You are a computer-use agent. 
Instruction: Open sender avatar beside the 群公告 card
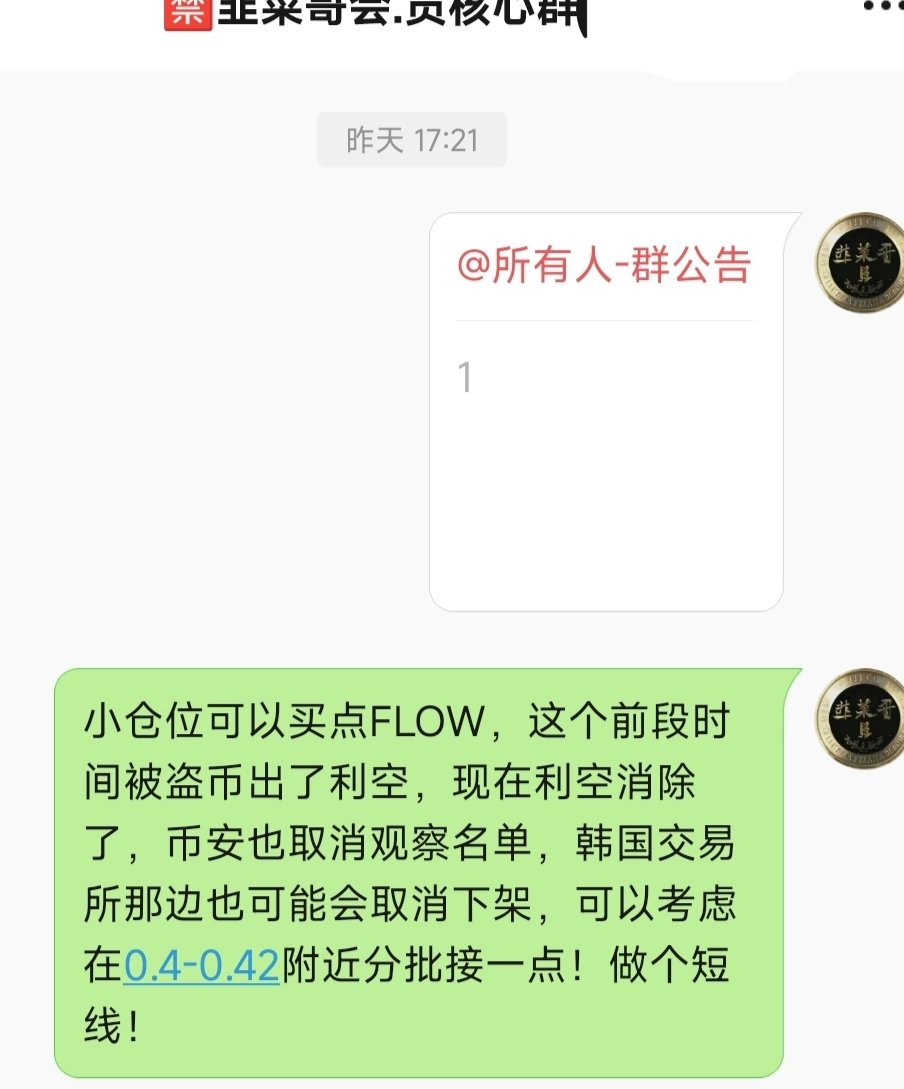point(858,264)
